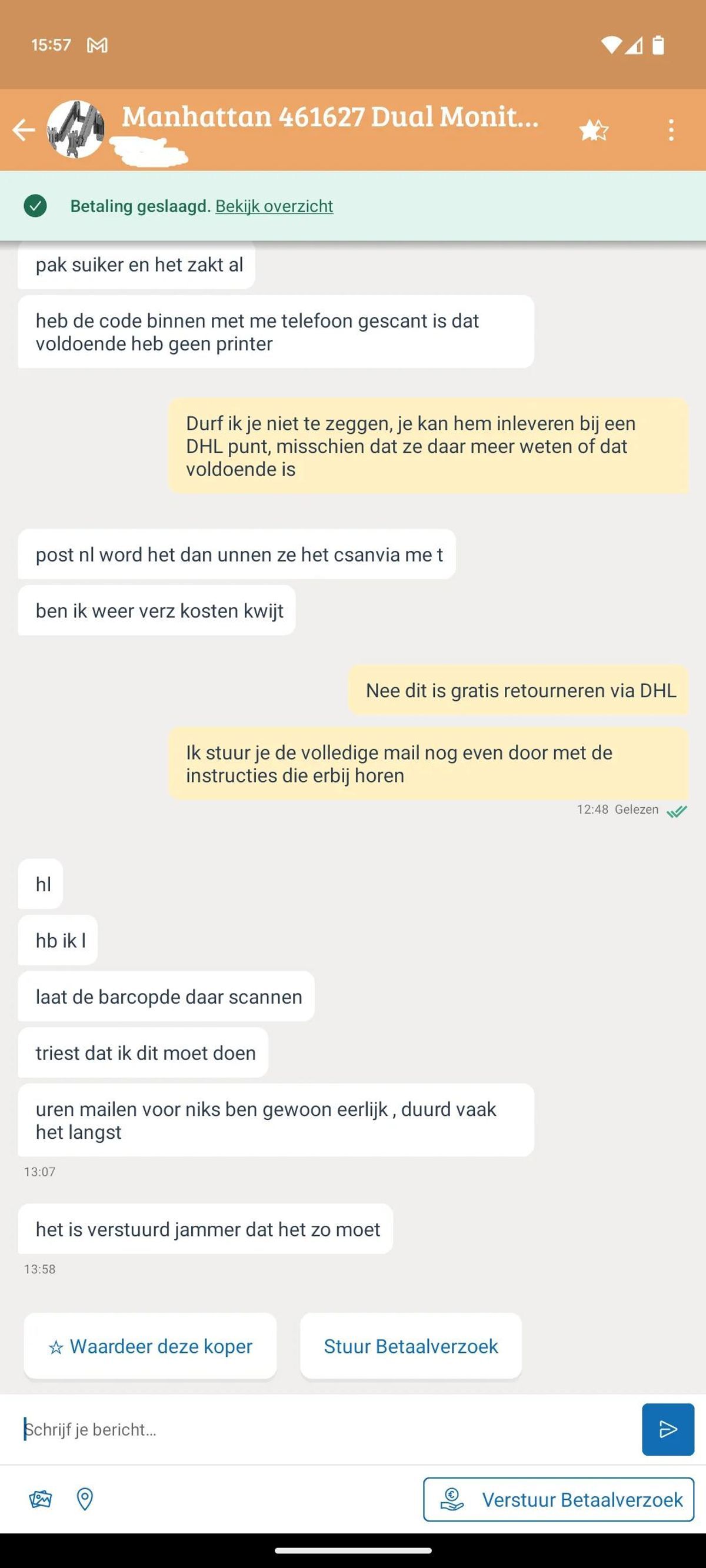Open the Bekijk overzicht link
Image resolution: width=706 pixels, height=1568 pixels.
(274, 206)
